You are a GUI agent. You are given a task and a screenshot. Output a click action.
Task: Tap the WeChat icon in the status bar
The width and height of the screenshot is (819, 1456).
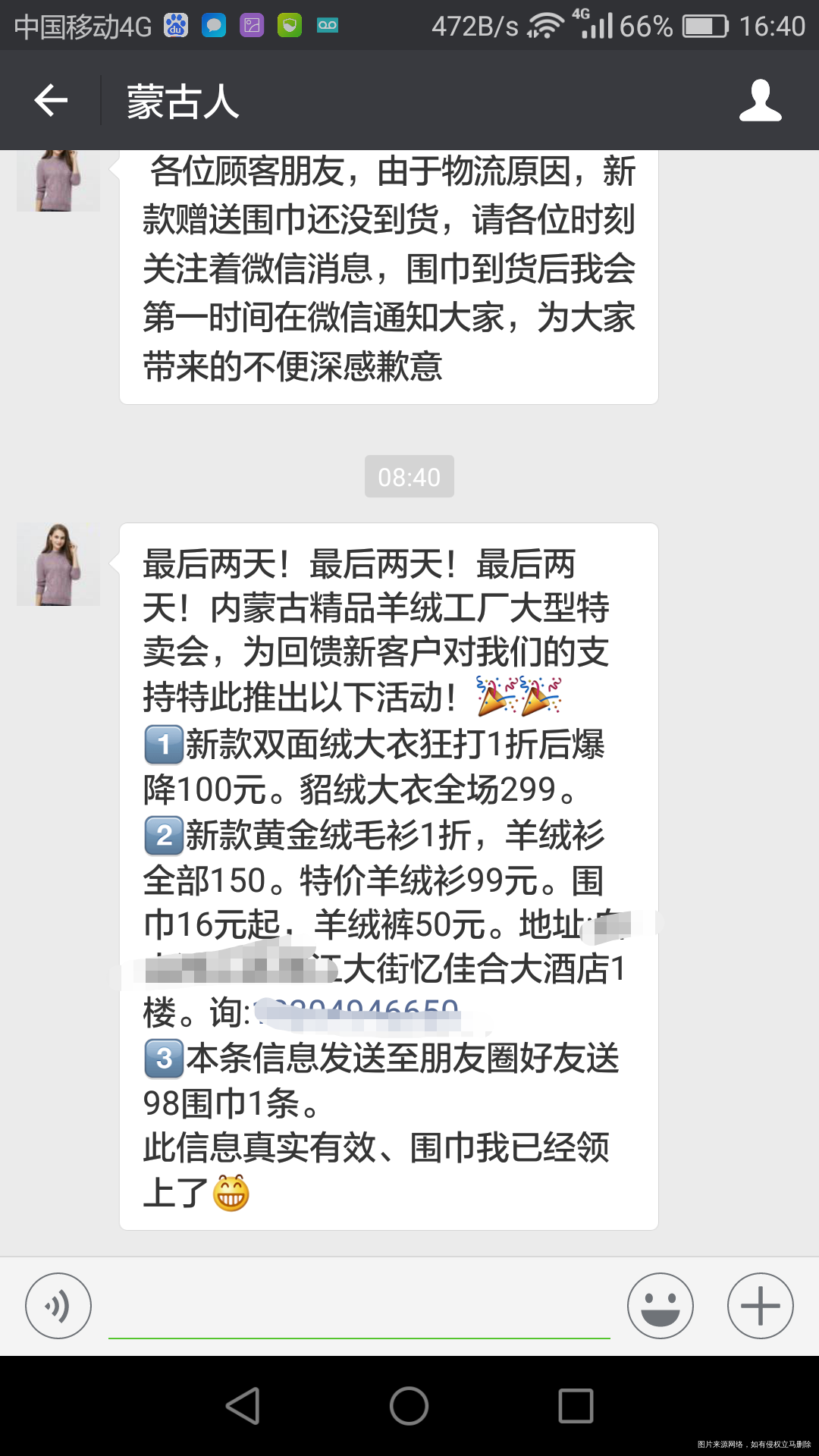215,25
